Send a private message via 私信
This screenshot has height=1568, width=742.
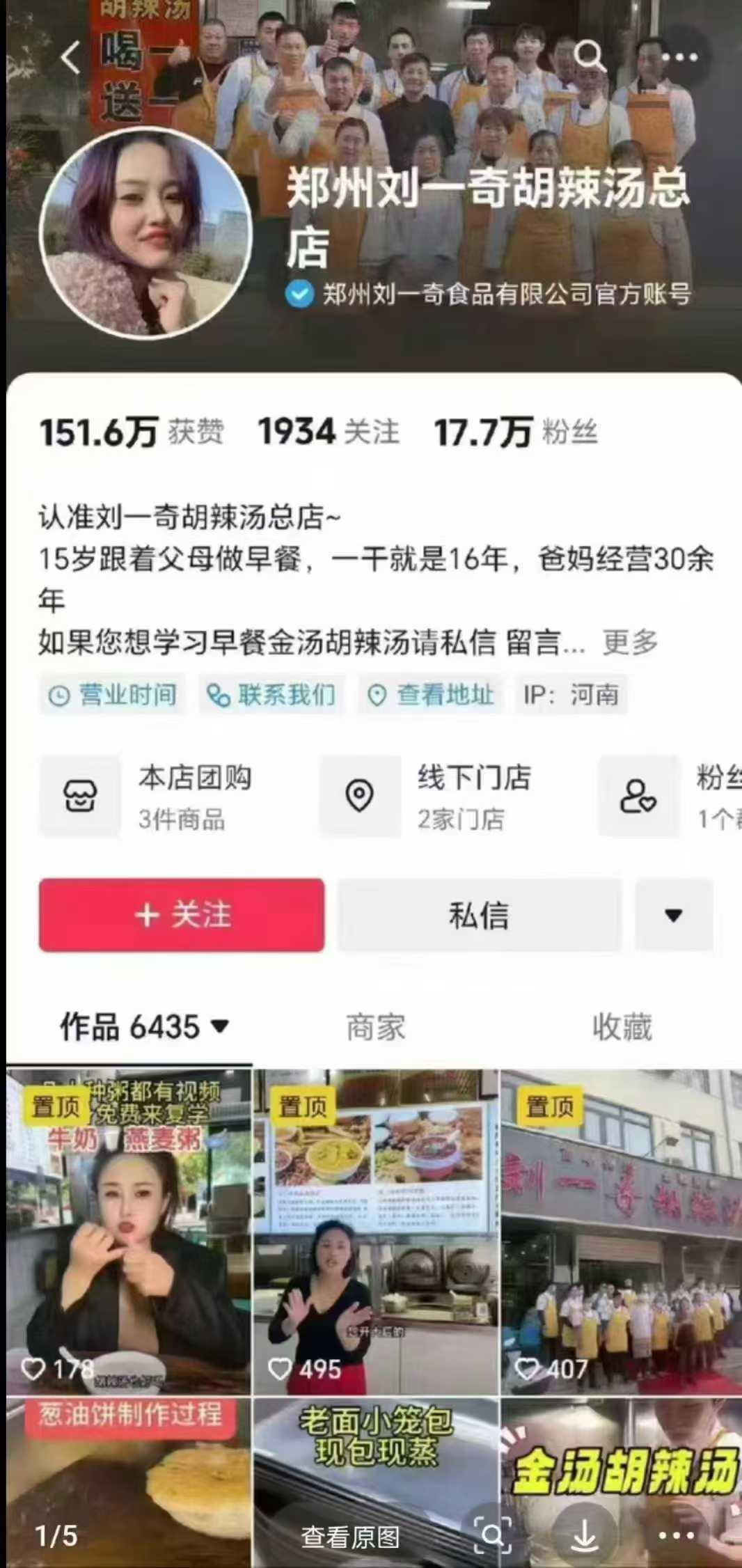(x=479, y=915)
